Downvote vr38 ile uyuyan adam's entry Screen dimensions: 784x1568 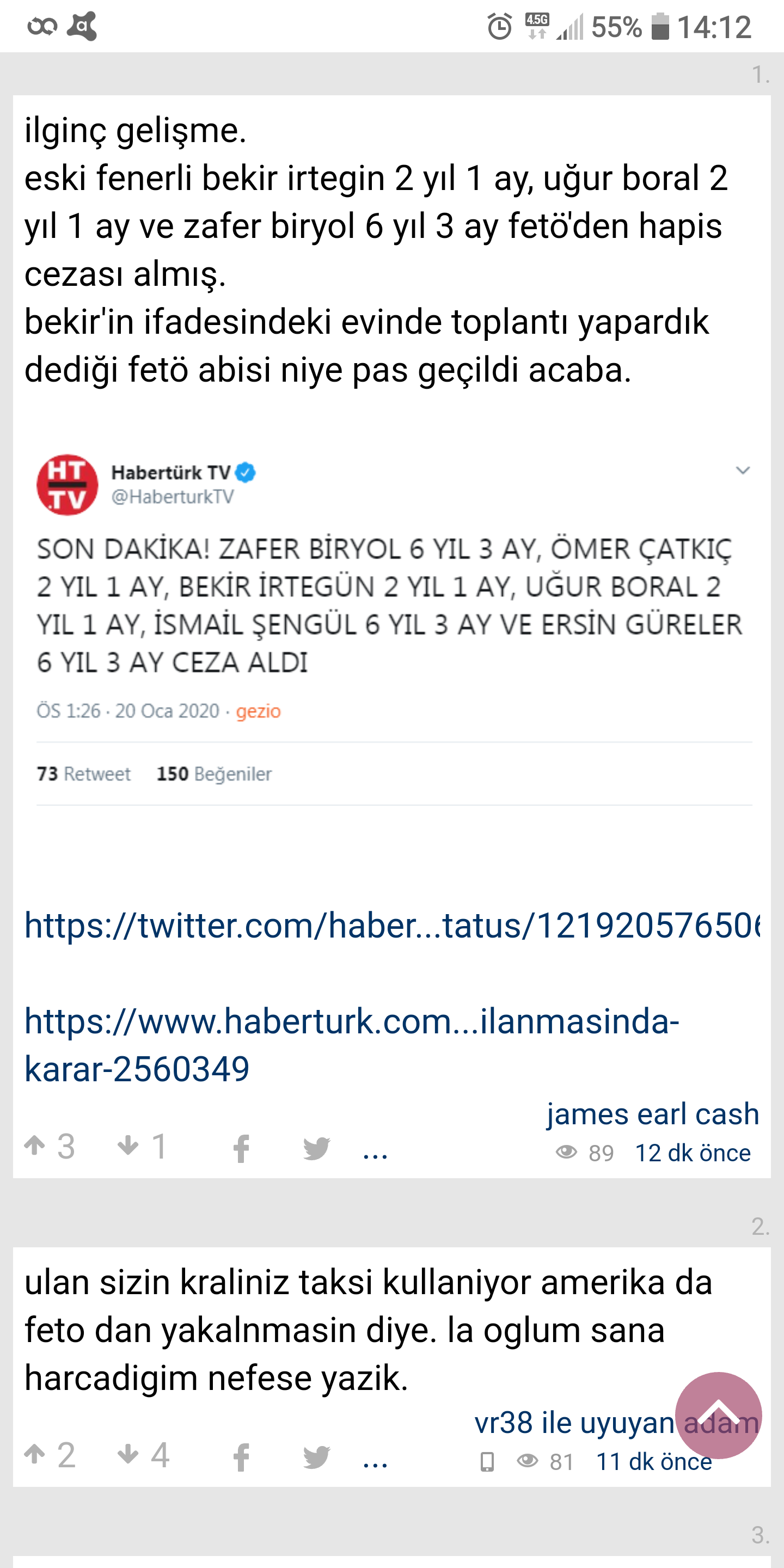tap(128, 1455)
